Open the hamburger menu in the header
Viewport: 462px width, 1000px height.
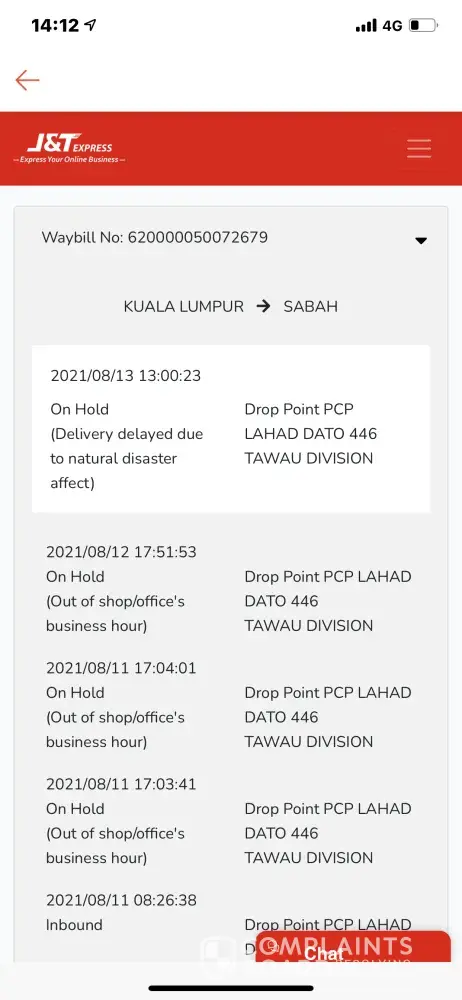click(419, 149)
